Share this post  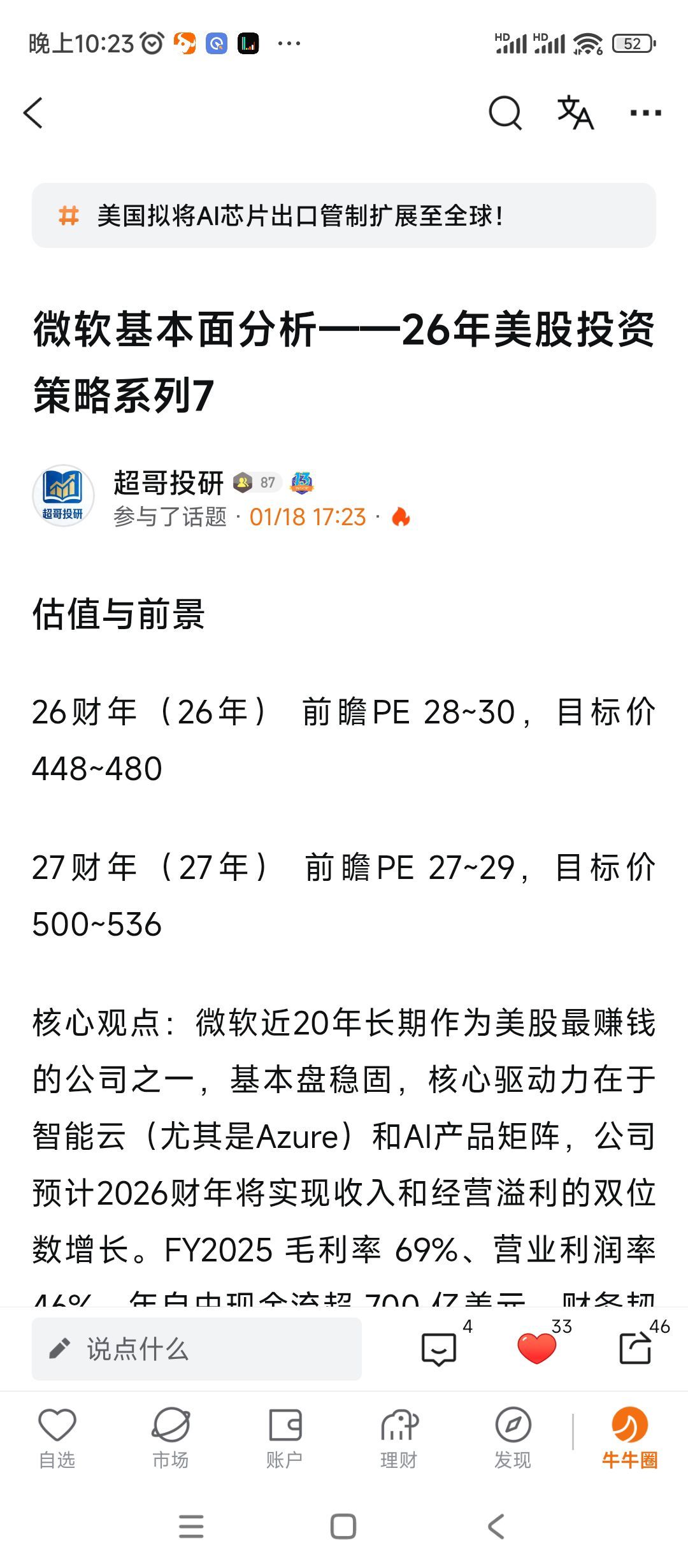(635, 1349)
